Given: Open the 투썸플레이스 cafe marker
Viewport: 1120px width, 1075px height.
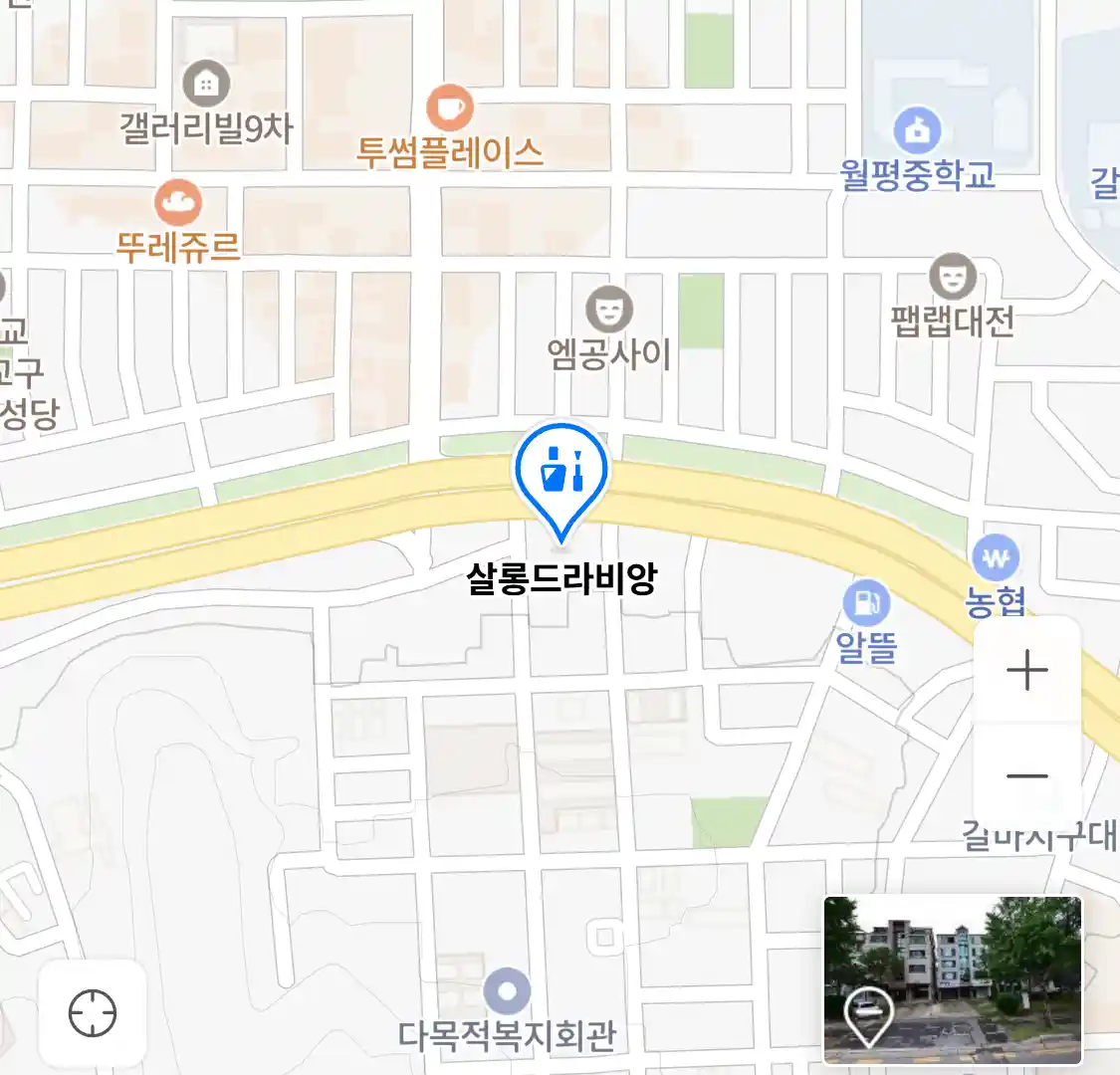Looking at the screenshot, I should 450,107.
